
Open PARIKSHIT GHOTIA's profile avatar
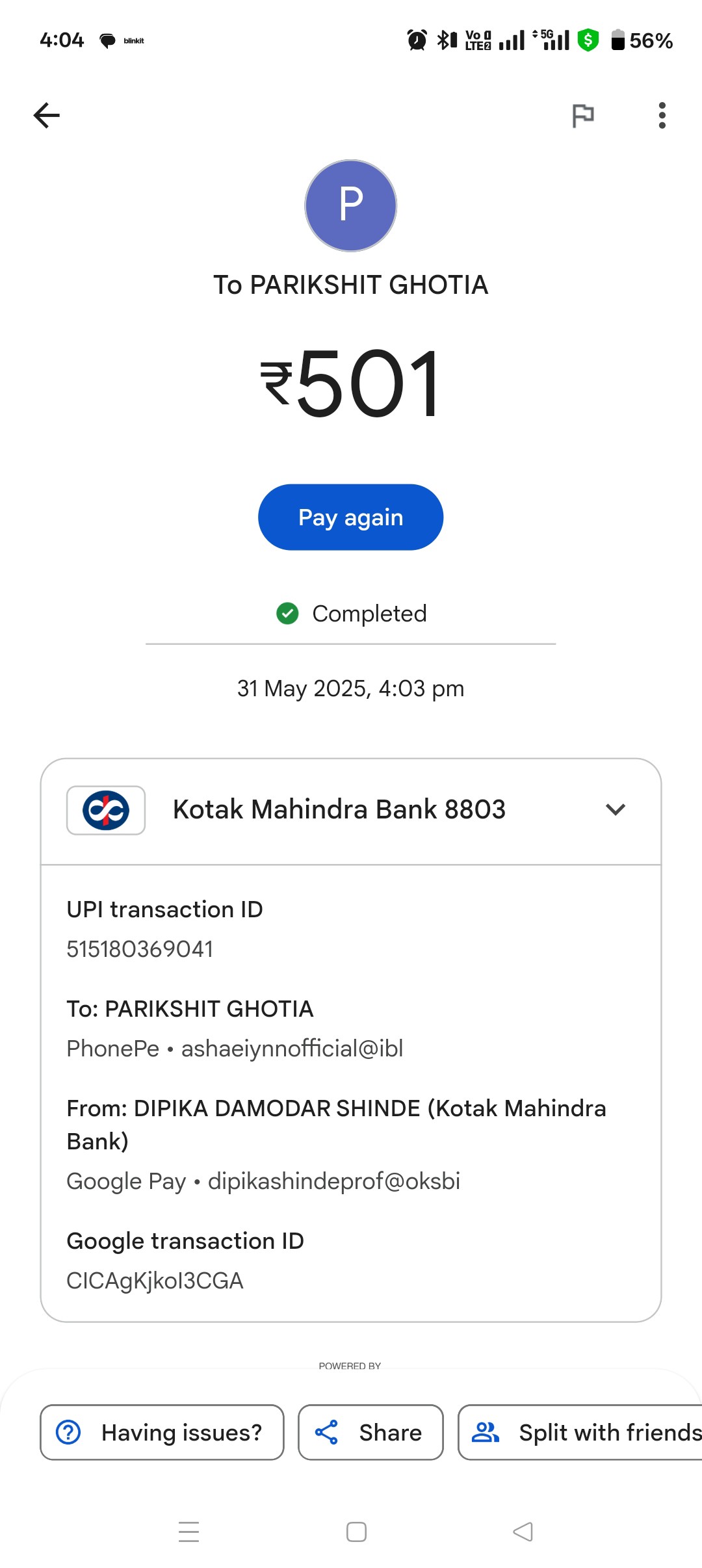click(x=351, y=205)
